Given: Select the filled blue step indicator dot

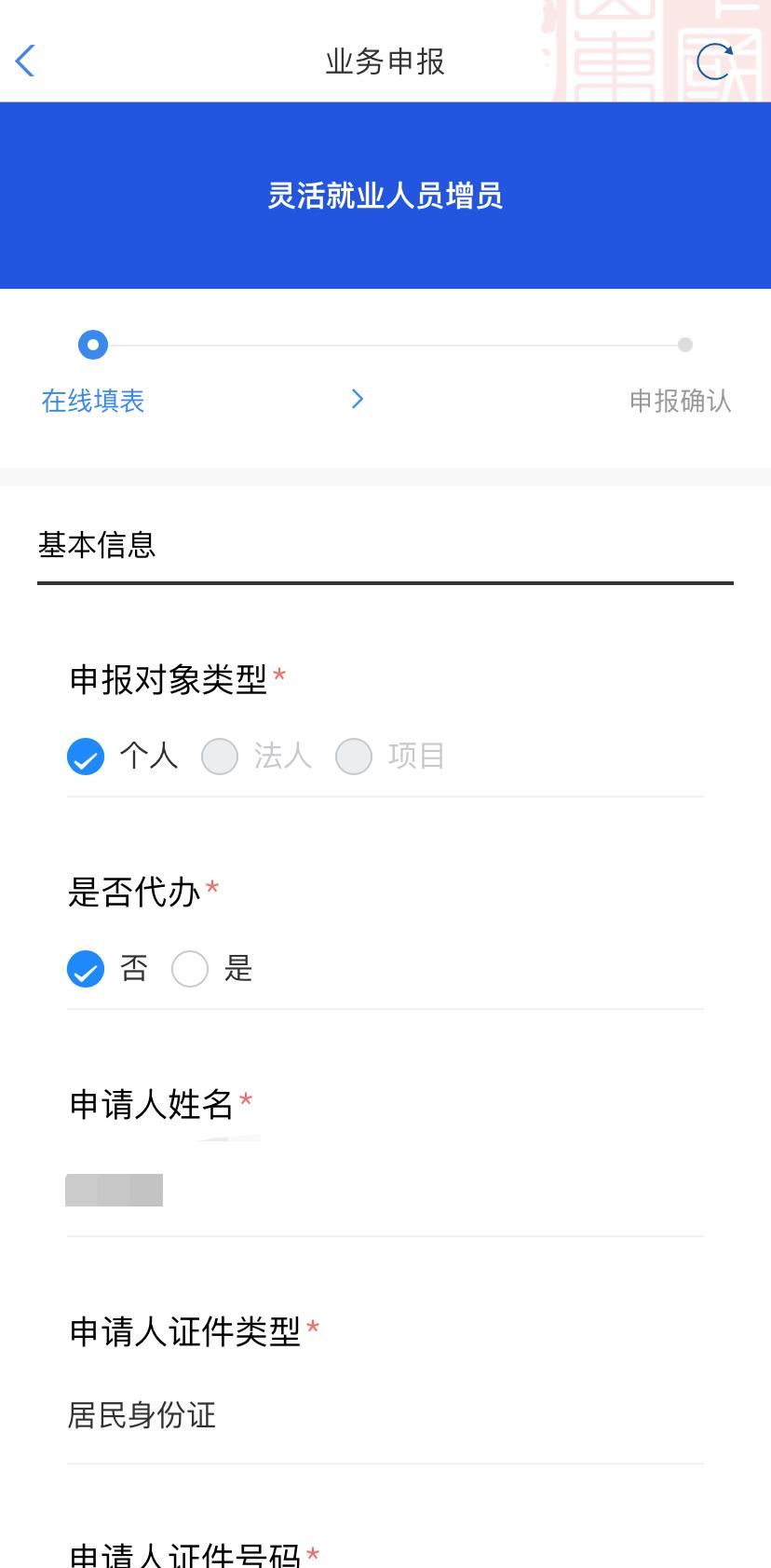Looking at the screenshot, I should 93,345.
